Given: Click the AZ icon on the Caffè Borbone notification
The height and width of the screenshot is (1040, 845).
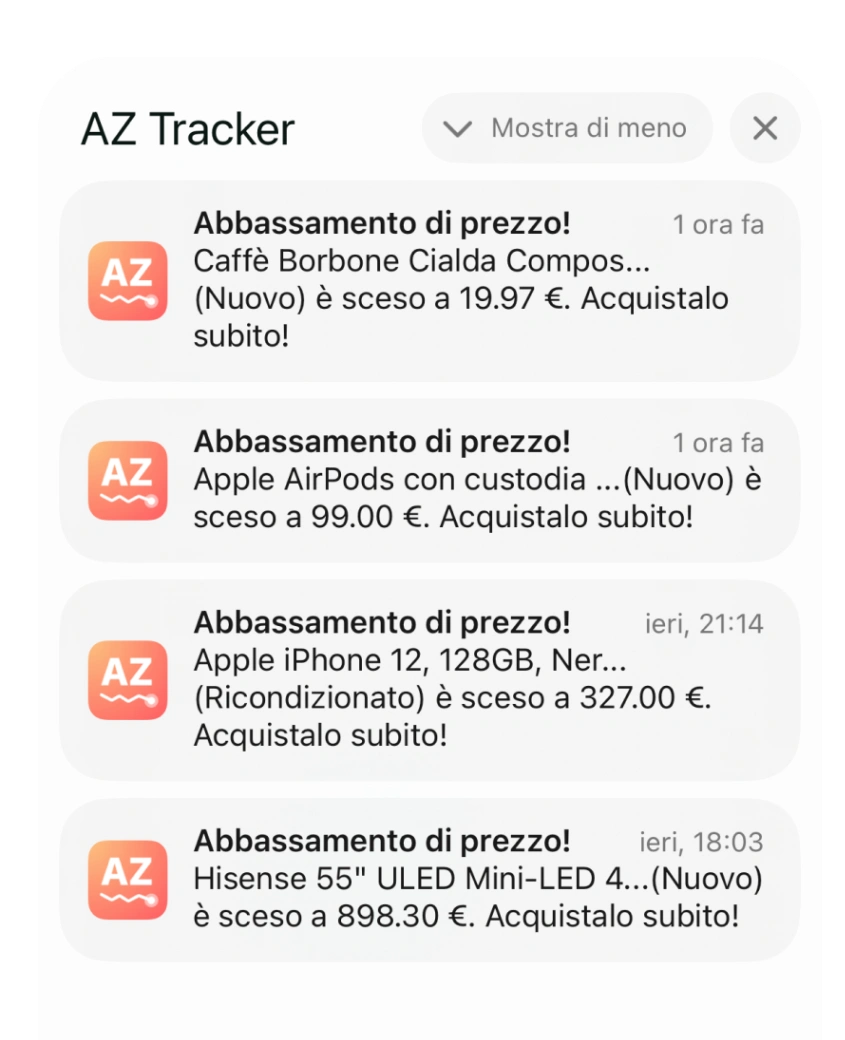Looking at the screenshot, I should click(x=127, y=280).
